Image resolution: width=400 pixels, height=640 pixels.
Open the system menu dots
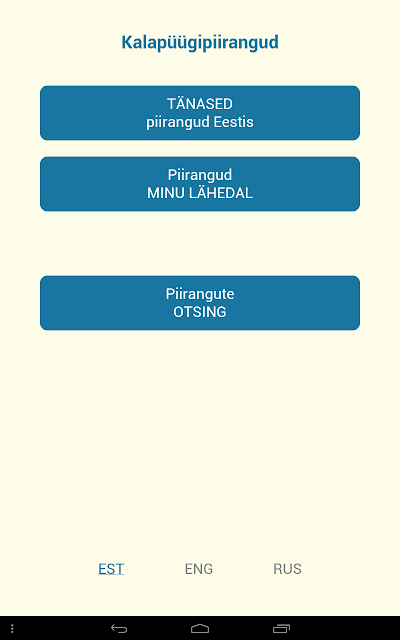click(12, 629)
